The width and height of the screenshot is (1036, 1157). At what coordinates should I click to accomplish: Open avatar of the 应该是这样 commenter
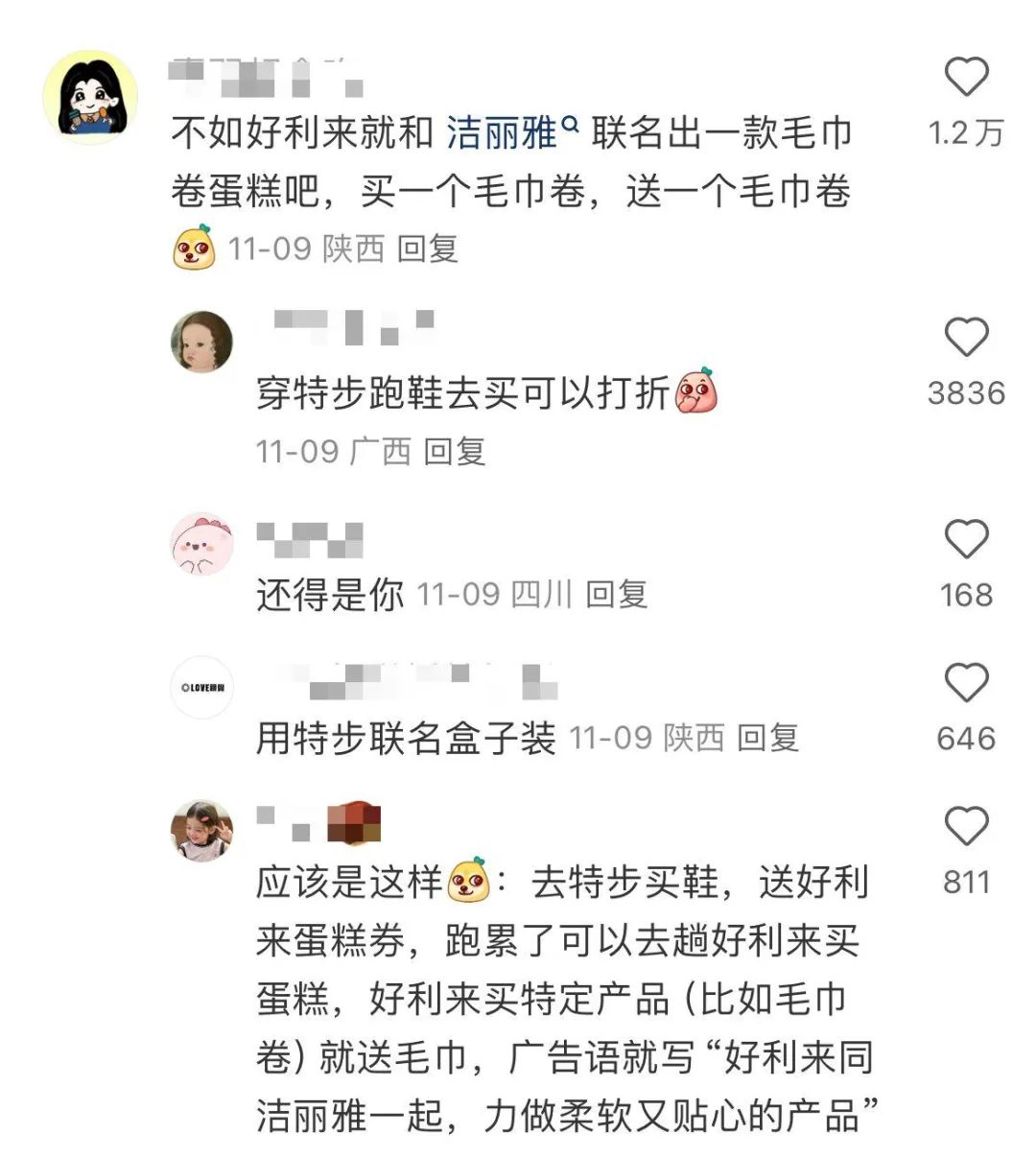click(x=201, y=831)
